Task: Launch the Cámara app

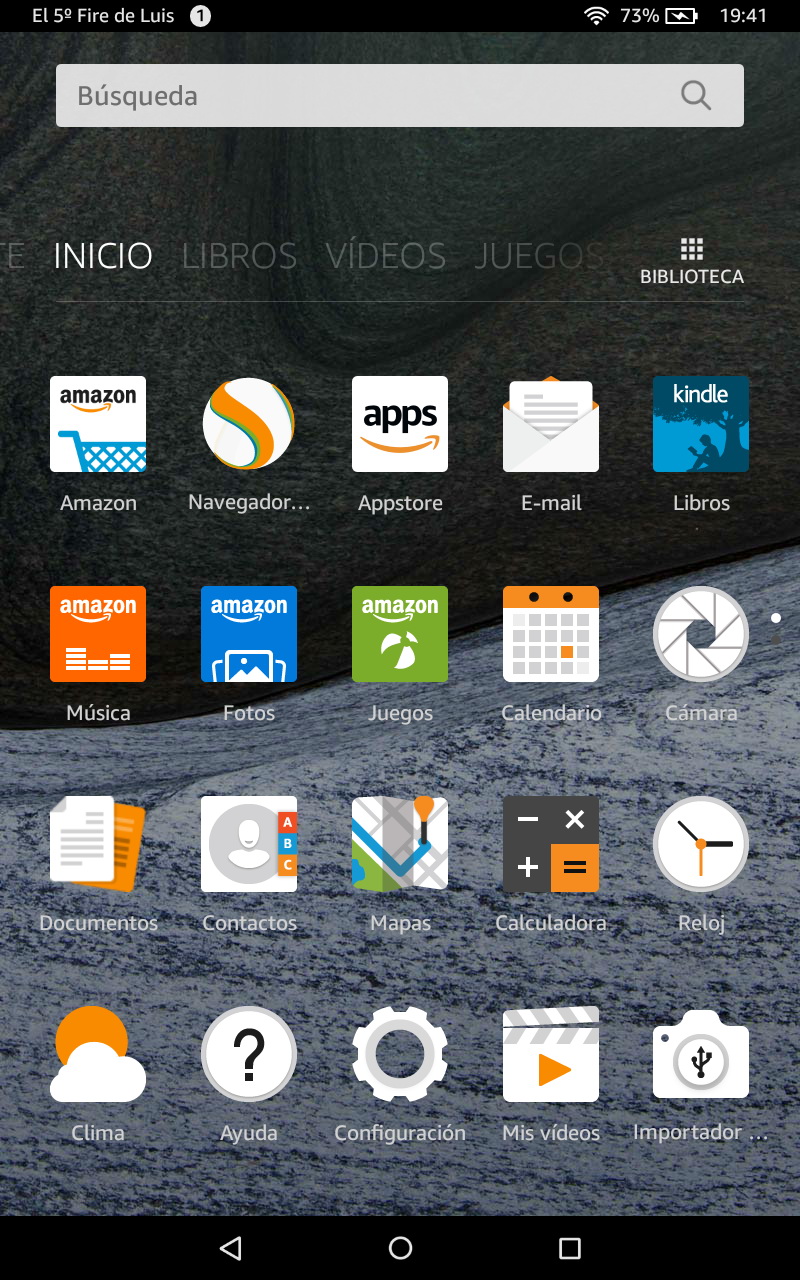Action: tap(701, 634)
